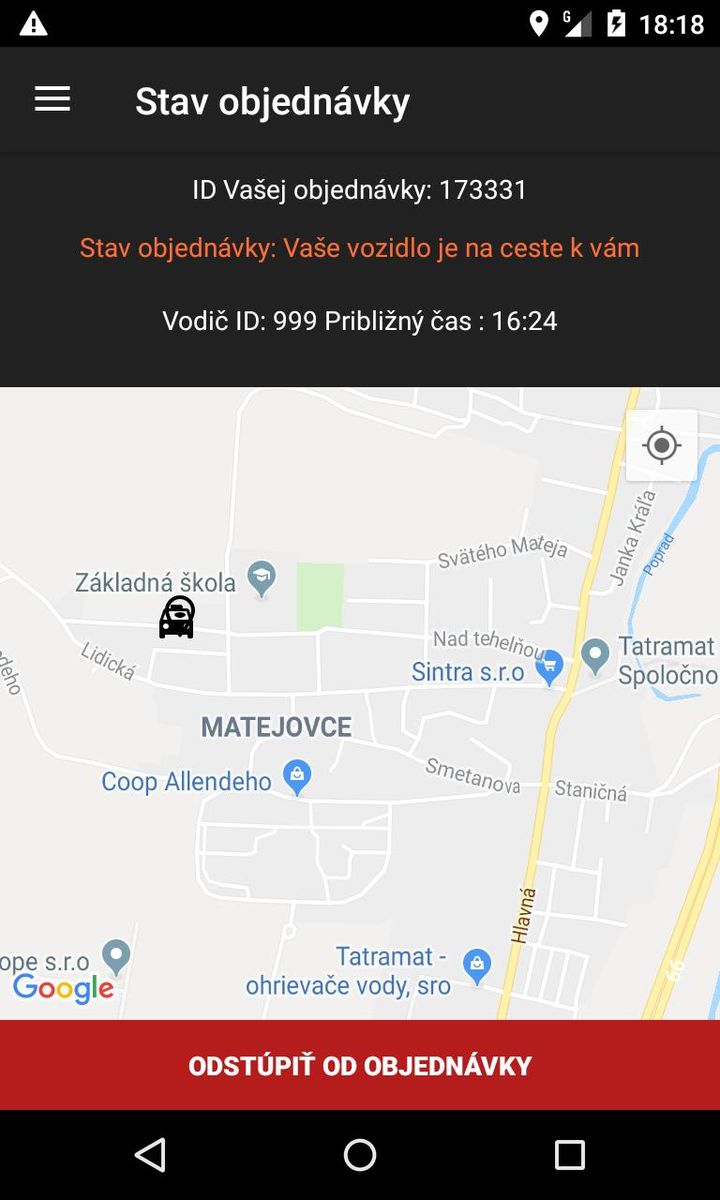720x1200 pixels.
Task: Center map on my location
Action: coord(661,445)
